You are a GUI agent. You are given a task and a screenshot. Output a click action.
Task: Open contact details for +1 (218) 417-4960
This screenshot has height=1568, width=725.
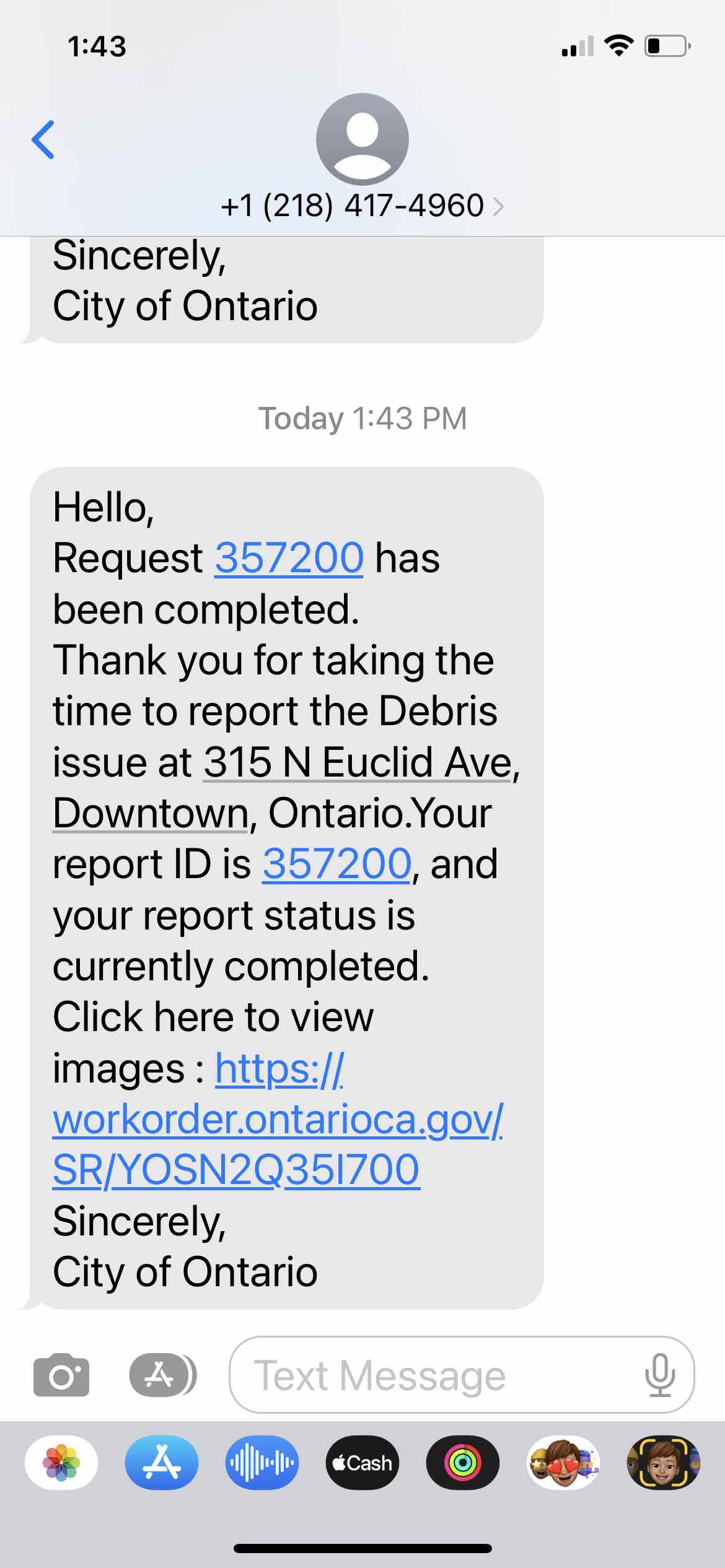tap(362, 206)
